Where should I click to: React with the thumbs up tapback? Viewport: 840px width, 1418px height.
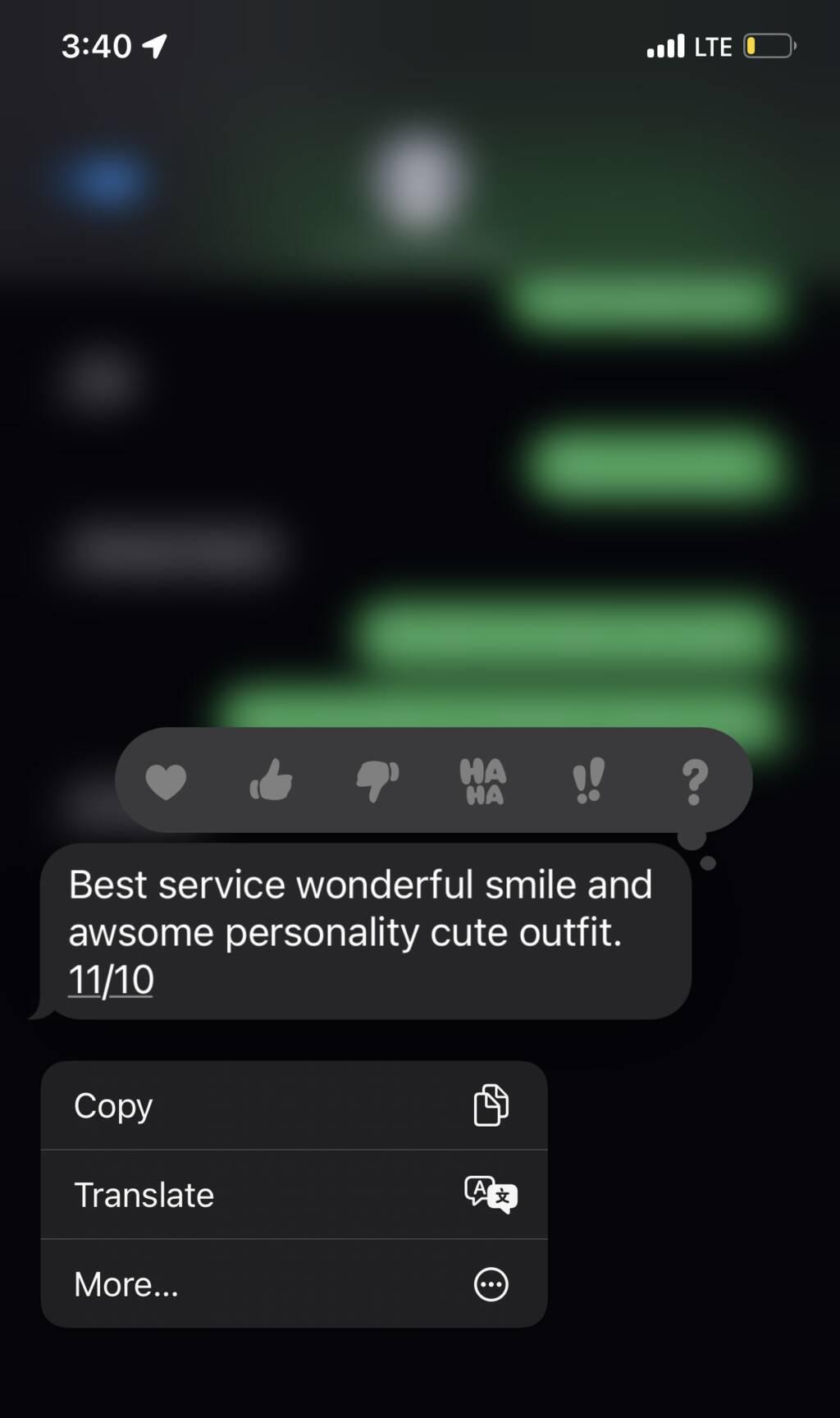[271, 780]
